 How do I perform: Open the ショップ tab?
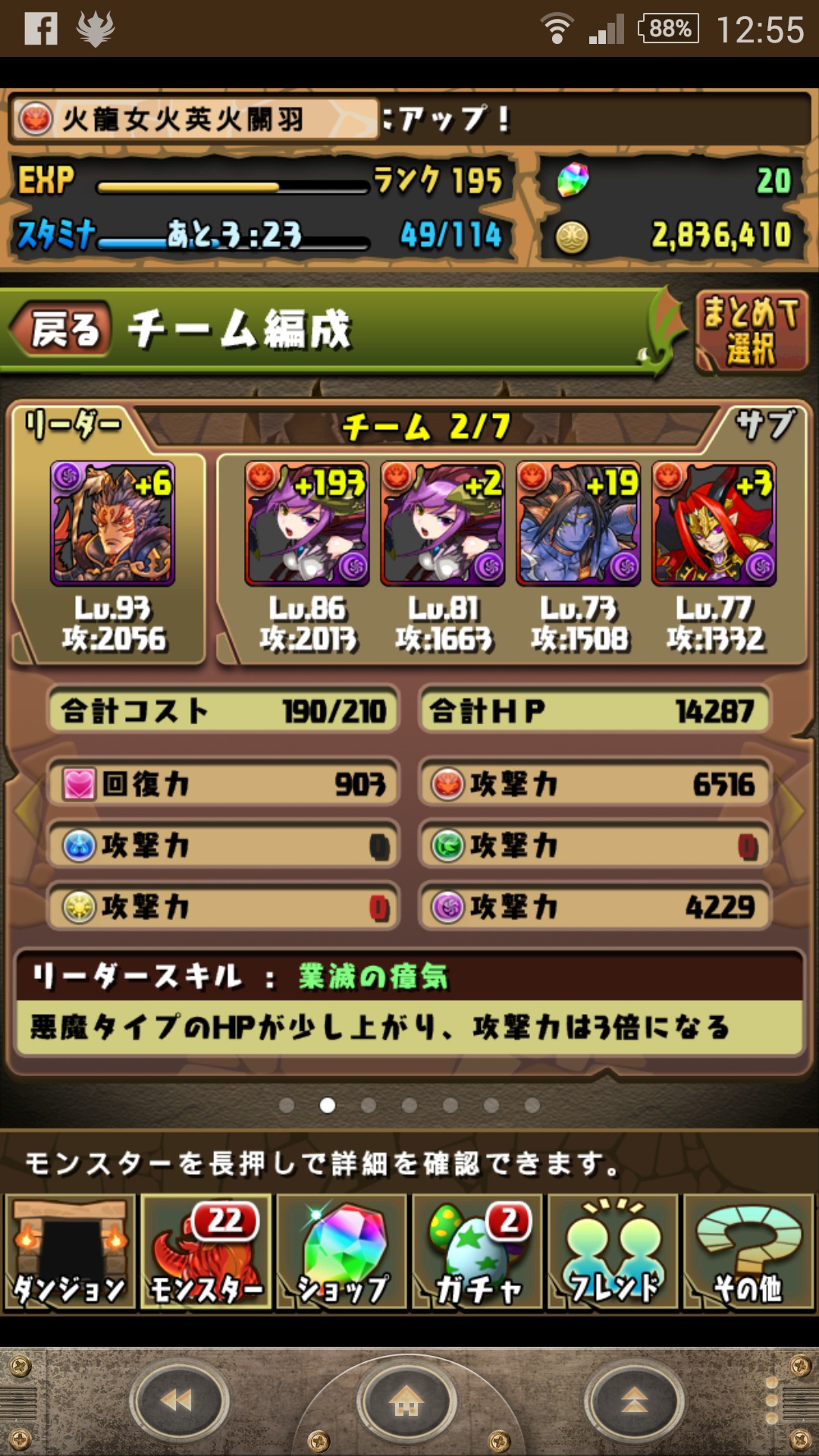pyautogui.click(x=342, y=1252)
